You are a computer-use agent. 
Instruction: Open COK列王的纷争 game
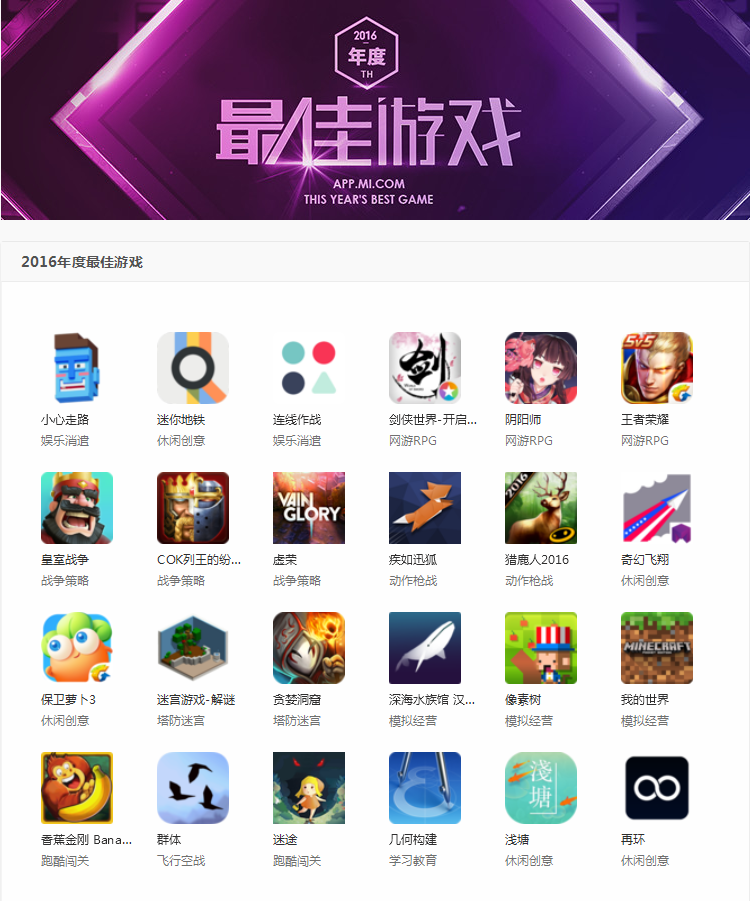[193, 508]
